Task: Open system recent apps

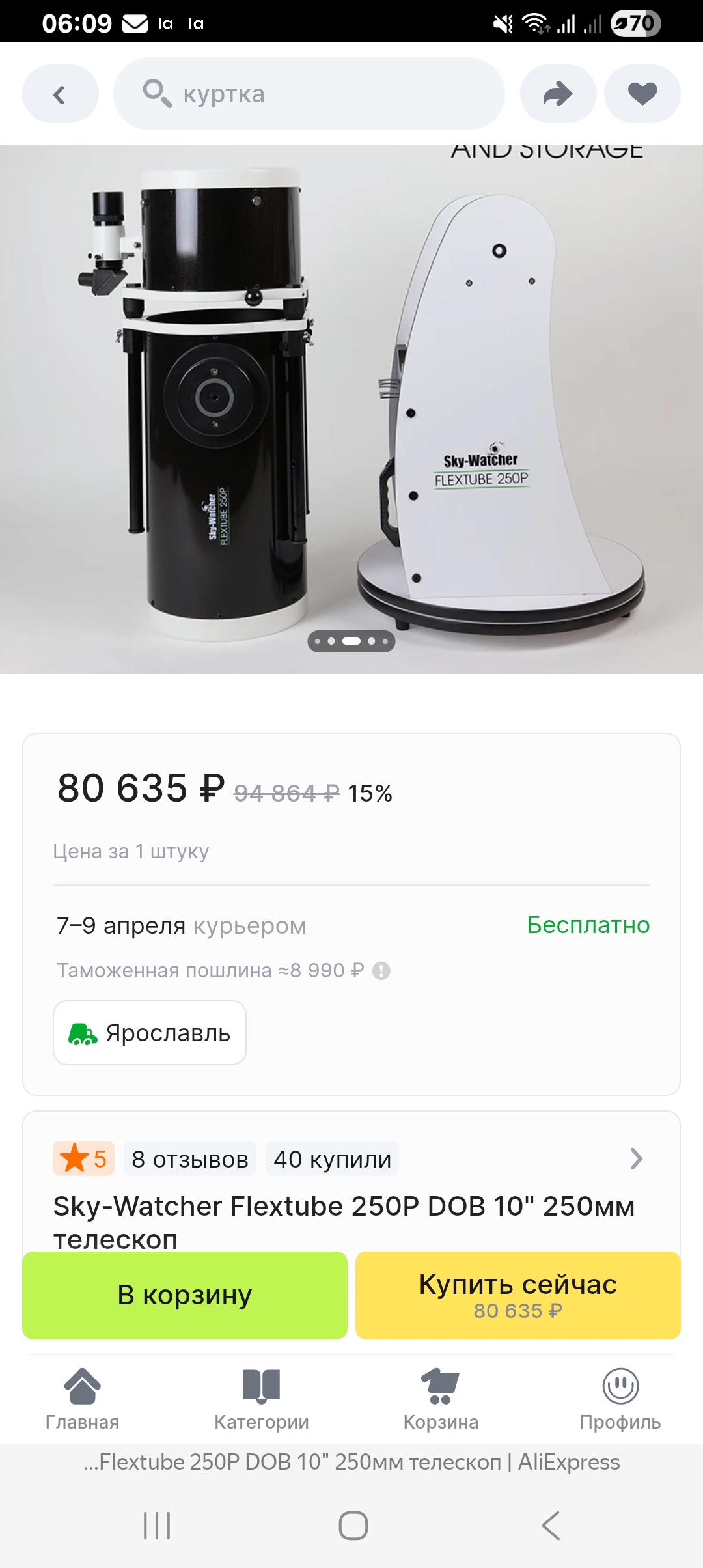Action: tap(157, 1525)
